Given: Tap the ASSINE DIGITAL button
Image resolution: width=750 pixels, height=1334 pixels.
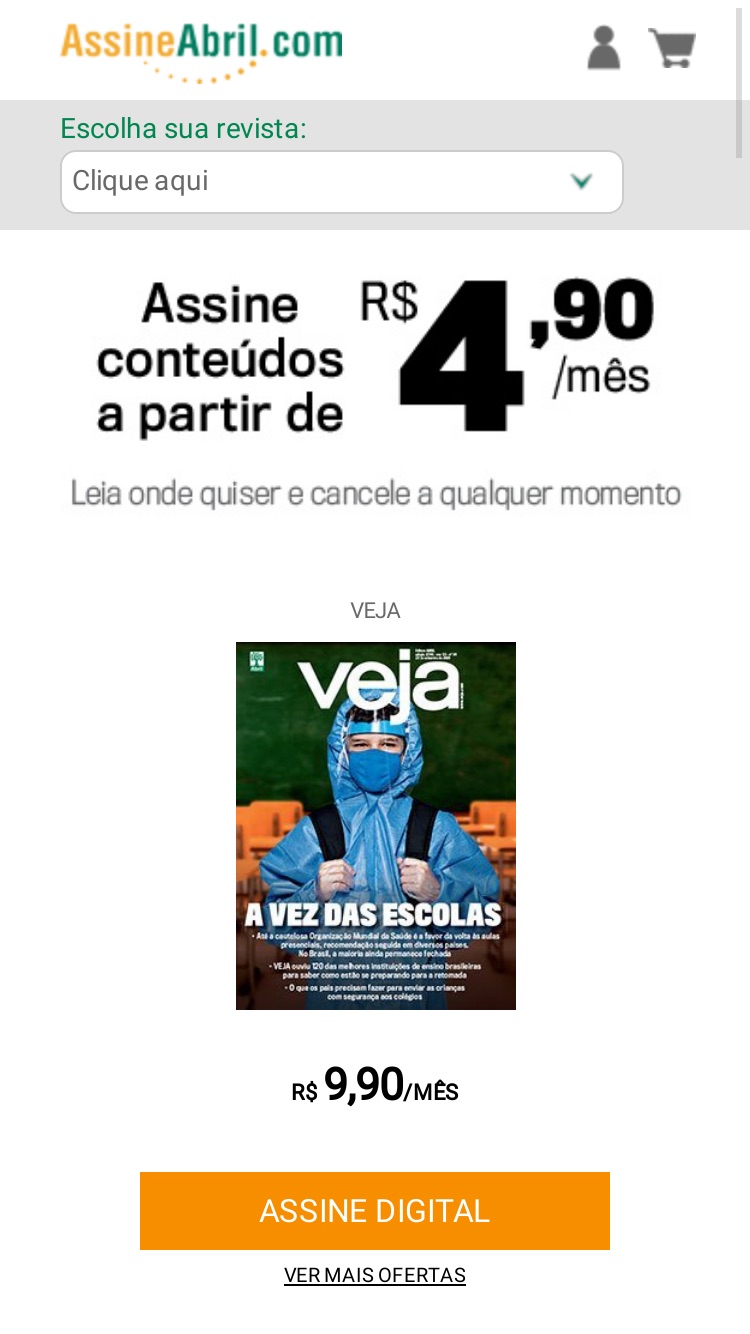Looking at the screenshot, I should [x=375, y=1211].
